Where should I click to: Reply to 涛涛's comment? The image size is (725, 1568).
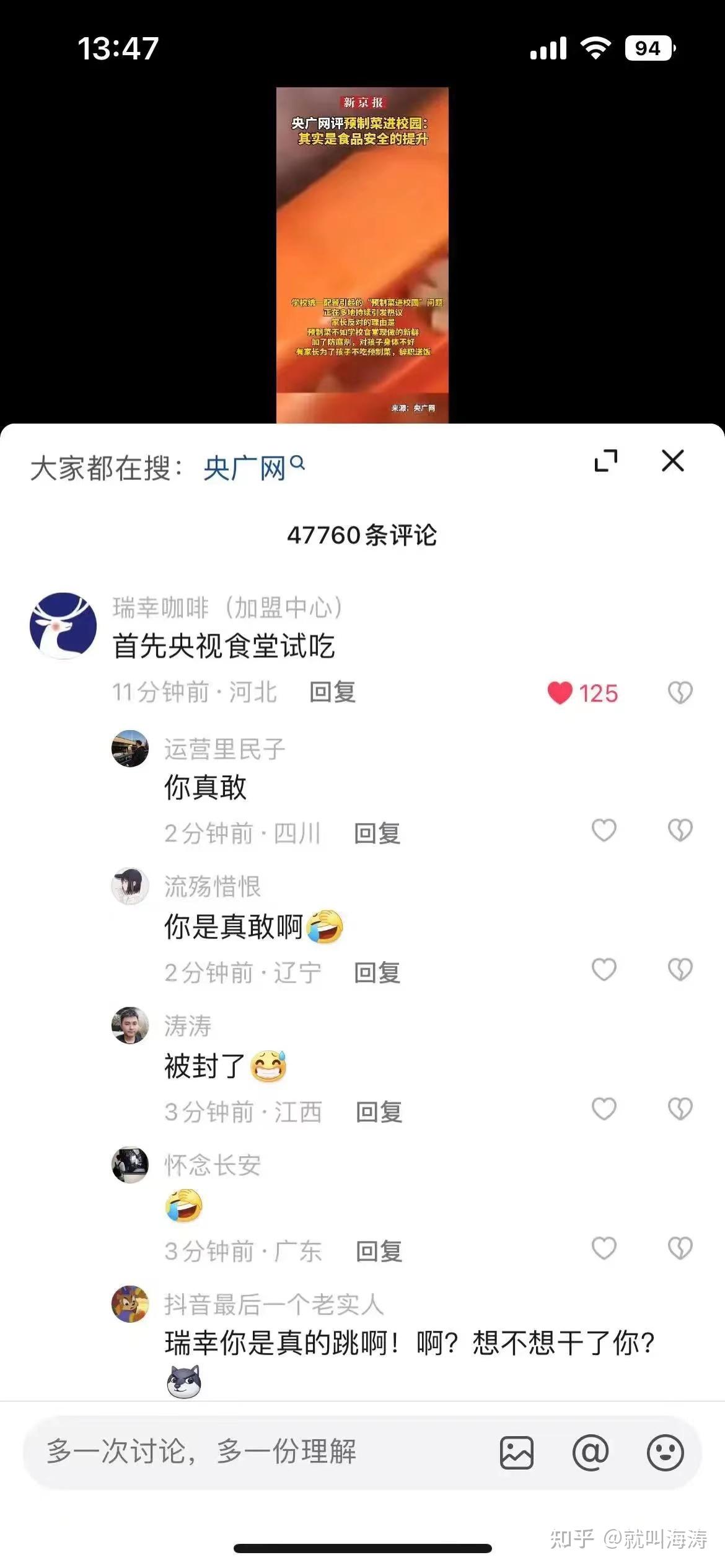[379, 1112]
